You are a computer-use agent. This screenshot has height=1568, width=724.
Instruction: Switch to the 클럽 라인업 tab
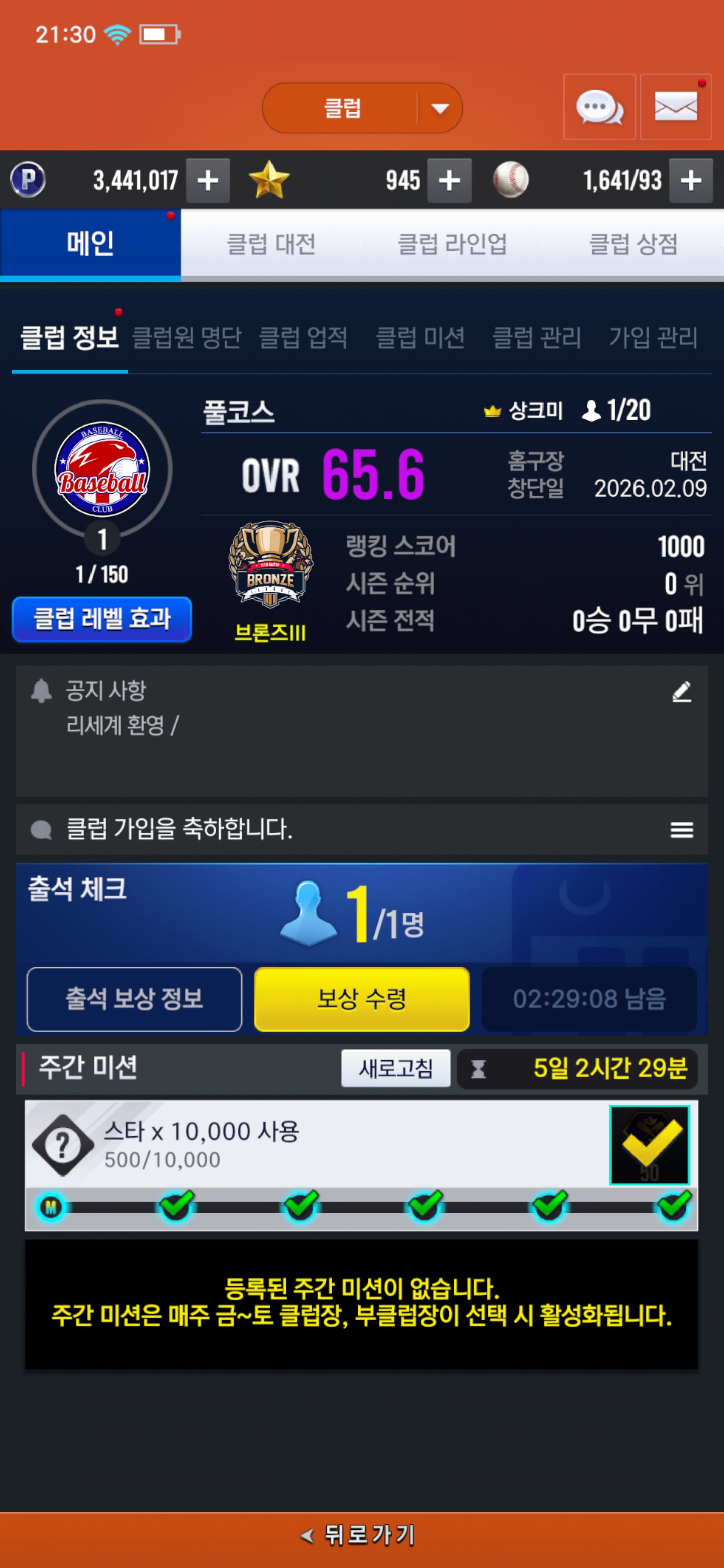452,245
